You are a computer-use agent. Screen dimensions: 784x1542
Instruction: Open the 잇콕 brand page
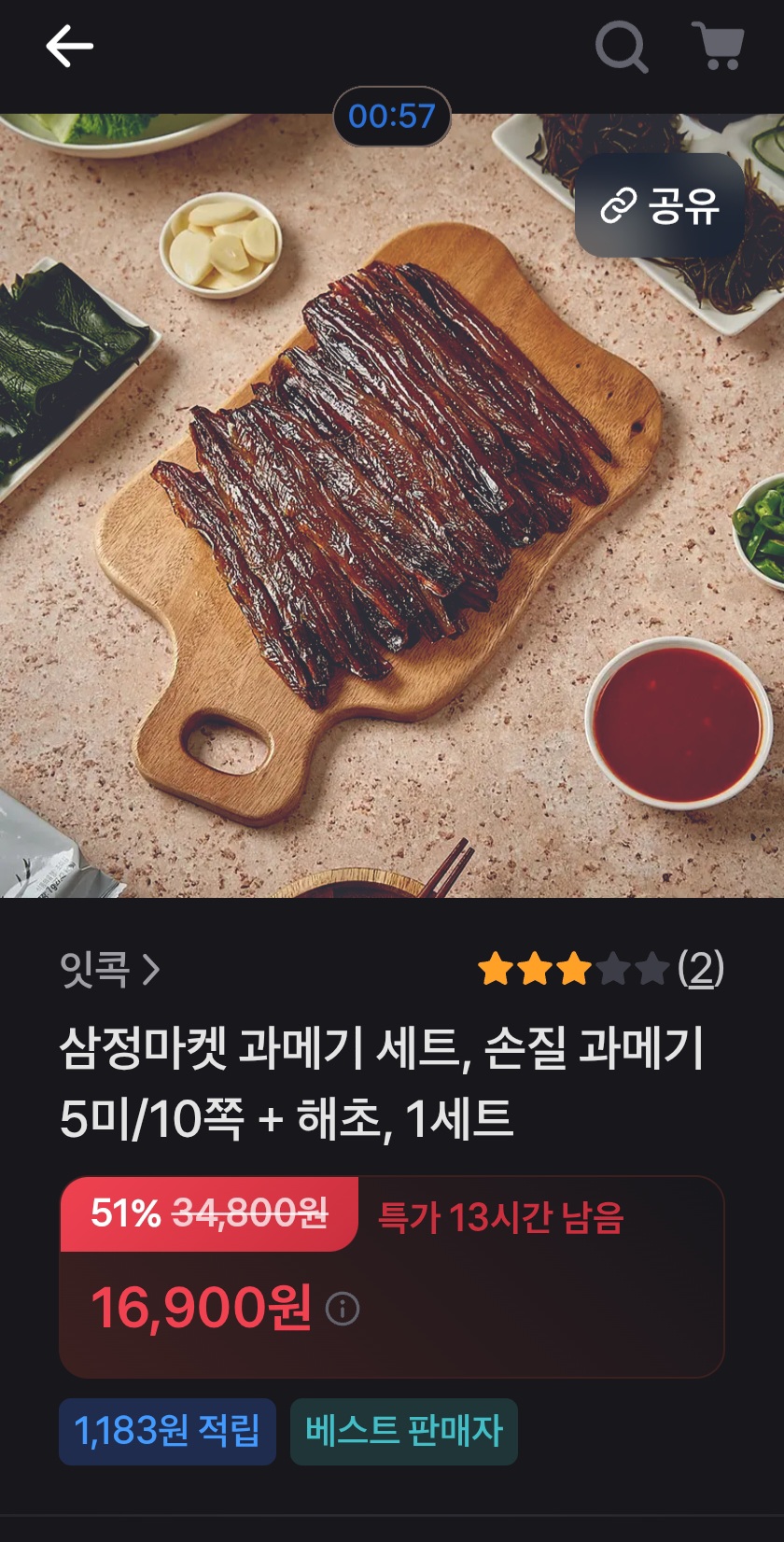pos(110,970)
